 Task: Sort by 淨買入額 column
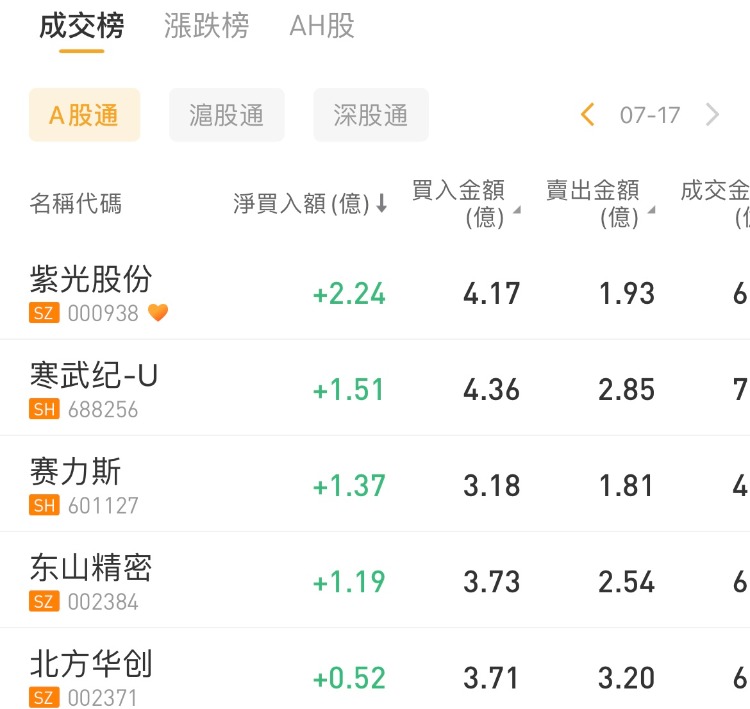(310, 204)
